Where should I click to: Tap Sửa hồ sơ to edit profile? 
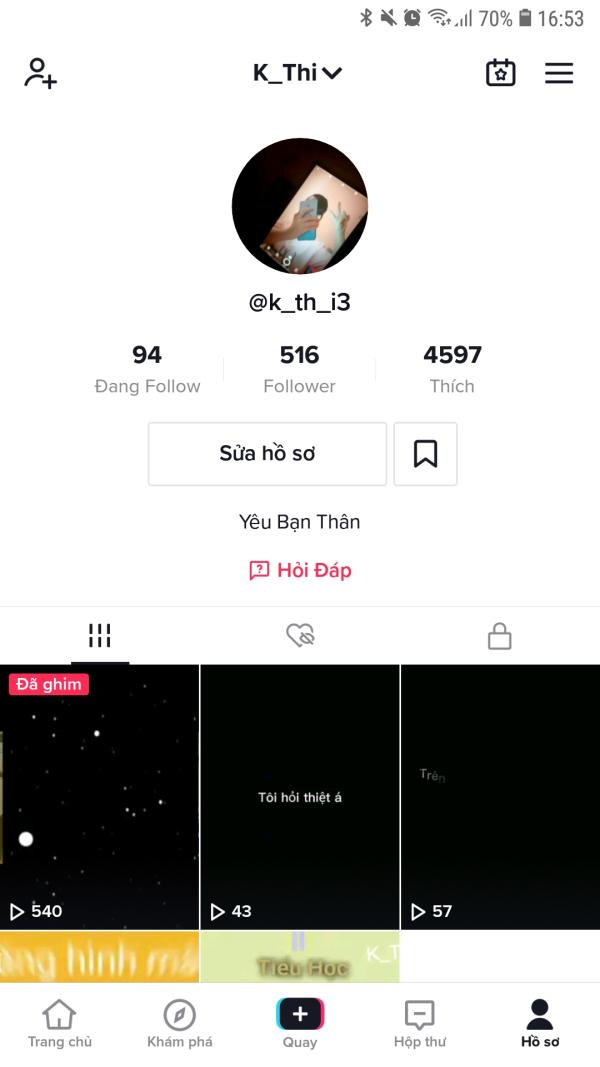point(267,454)
